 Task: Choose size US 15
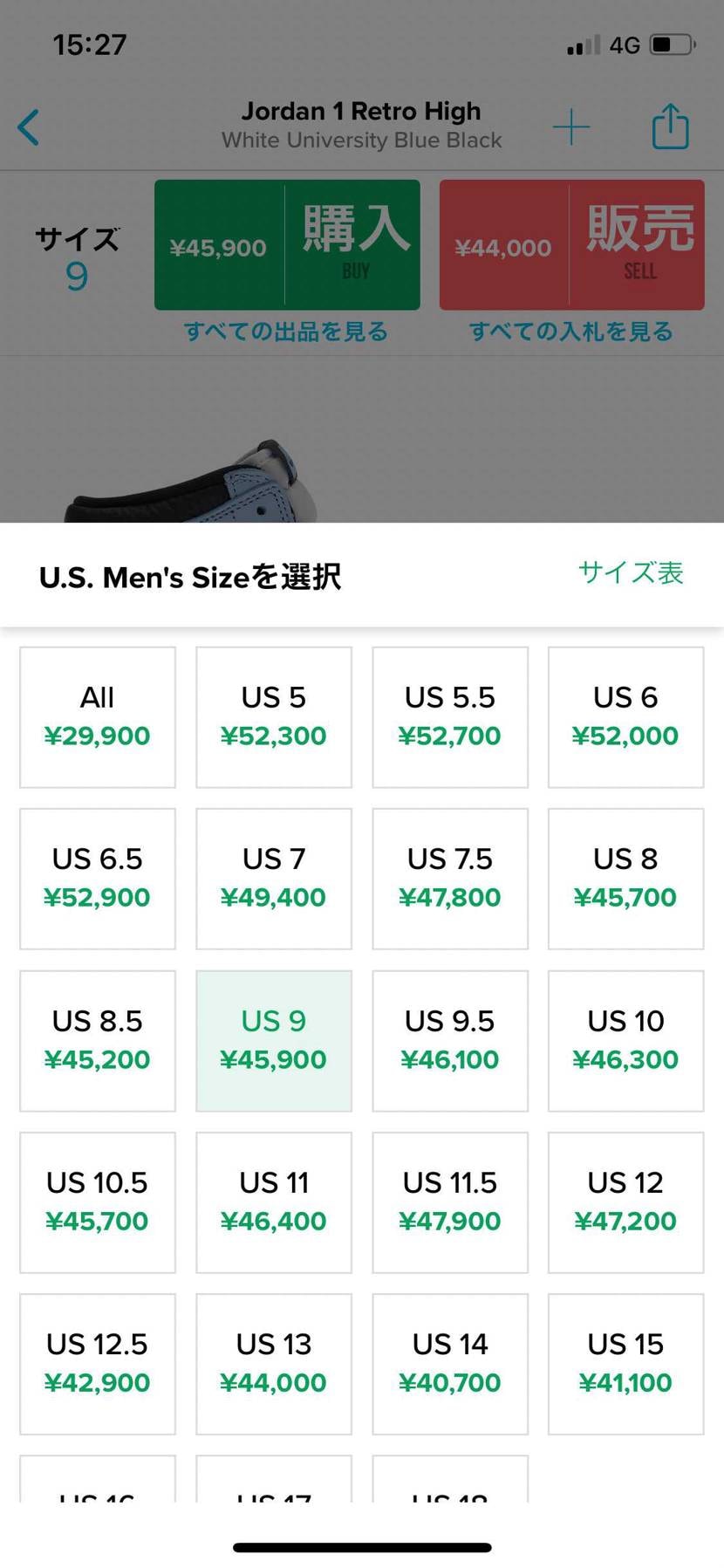[x=625, y=1363]
